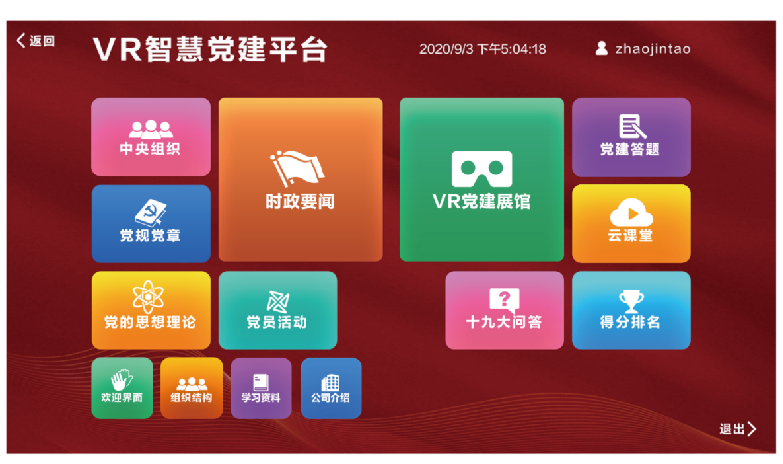Open the 云课堂 tile

click(631, 223)
